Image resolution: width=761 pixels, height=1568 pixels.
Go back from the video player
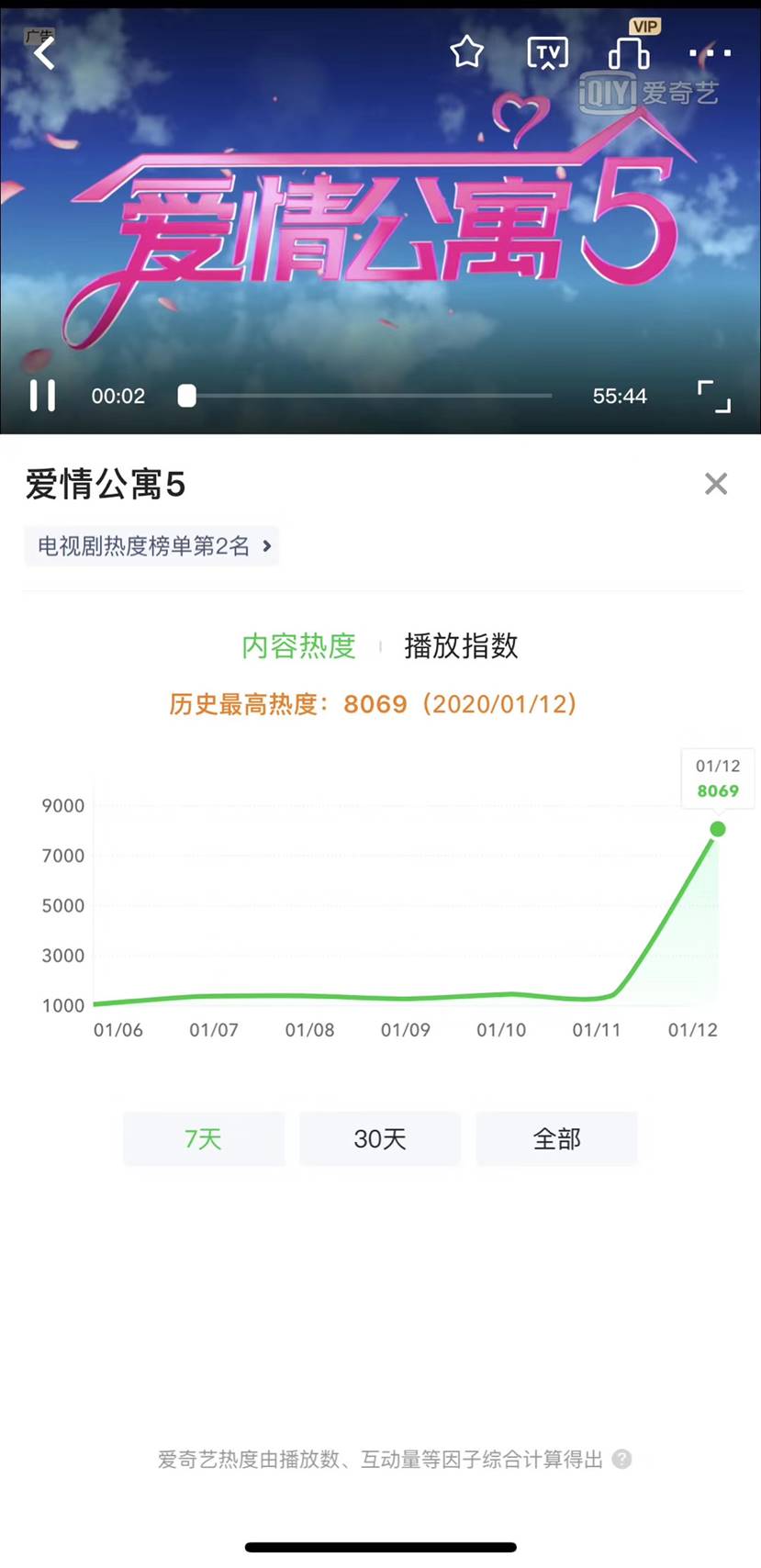point(44,53)
